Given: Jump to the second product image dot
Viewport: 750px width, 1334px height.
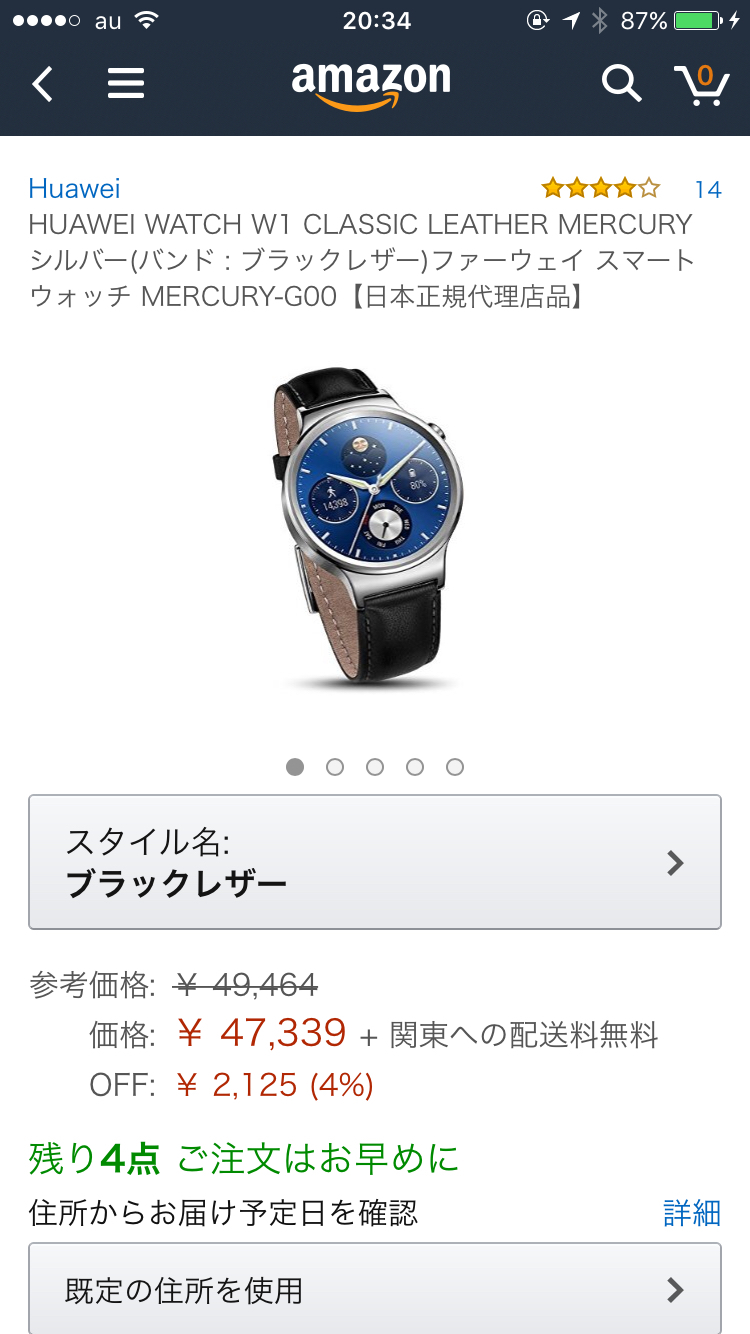Looking at the screenshot, I should [x=335, y=767].
